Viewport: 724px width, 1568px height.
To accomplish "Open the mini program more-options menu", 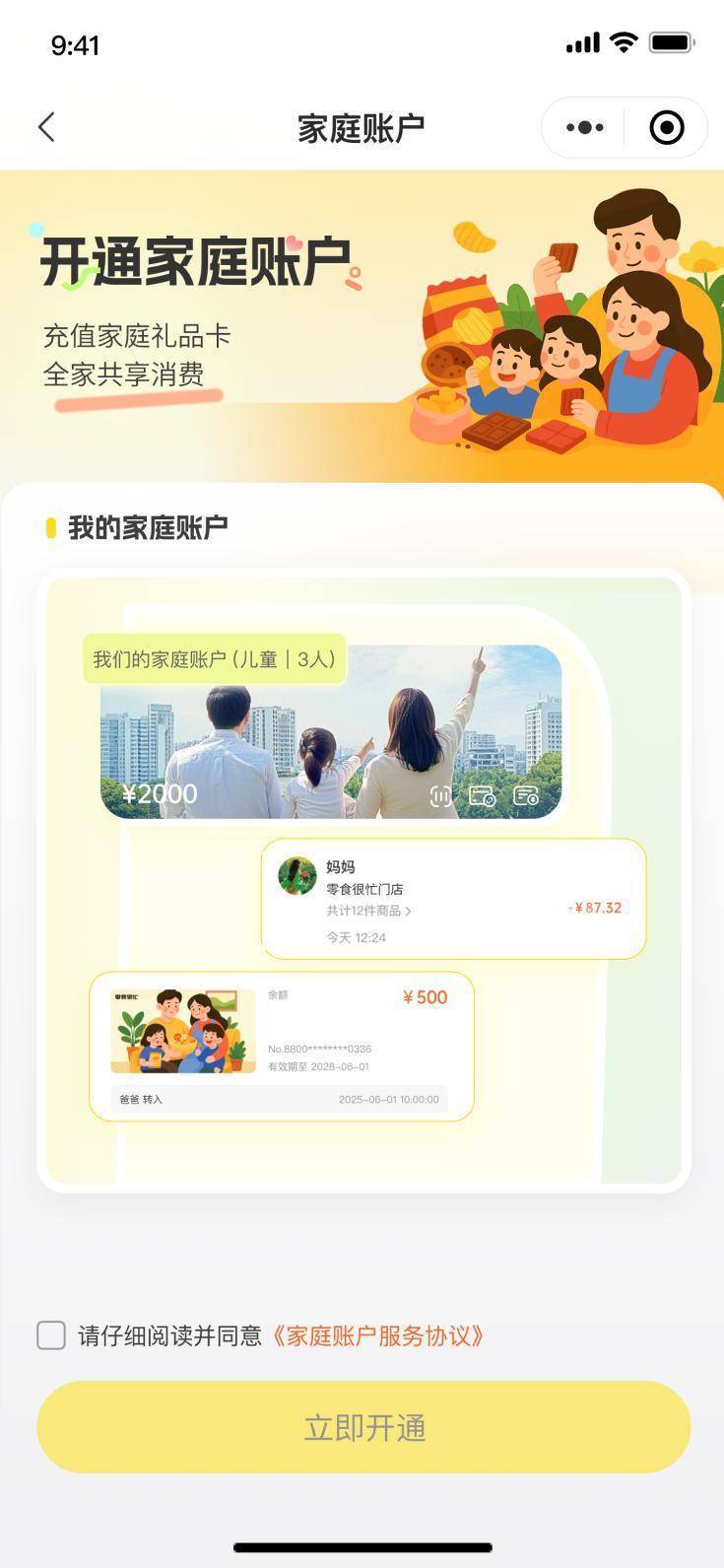I will click(x=585, y=127).
